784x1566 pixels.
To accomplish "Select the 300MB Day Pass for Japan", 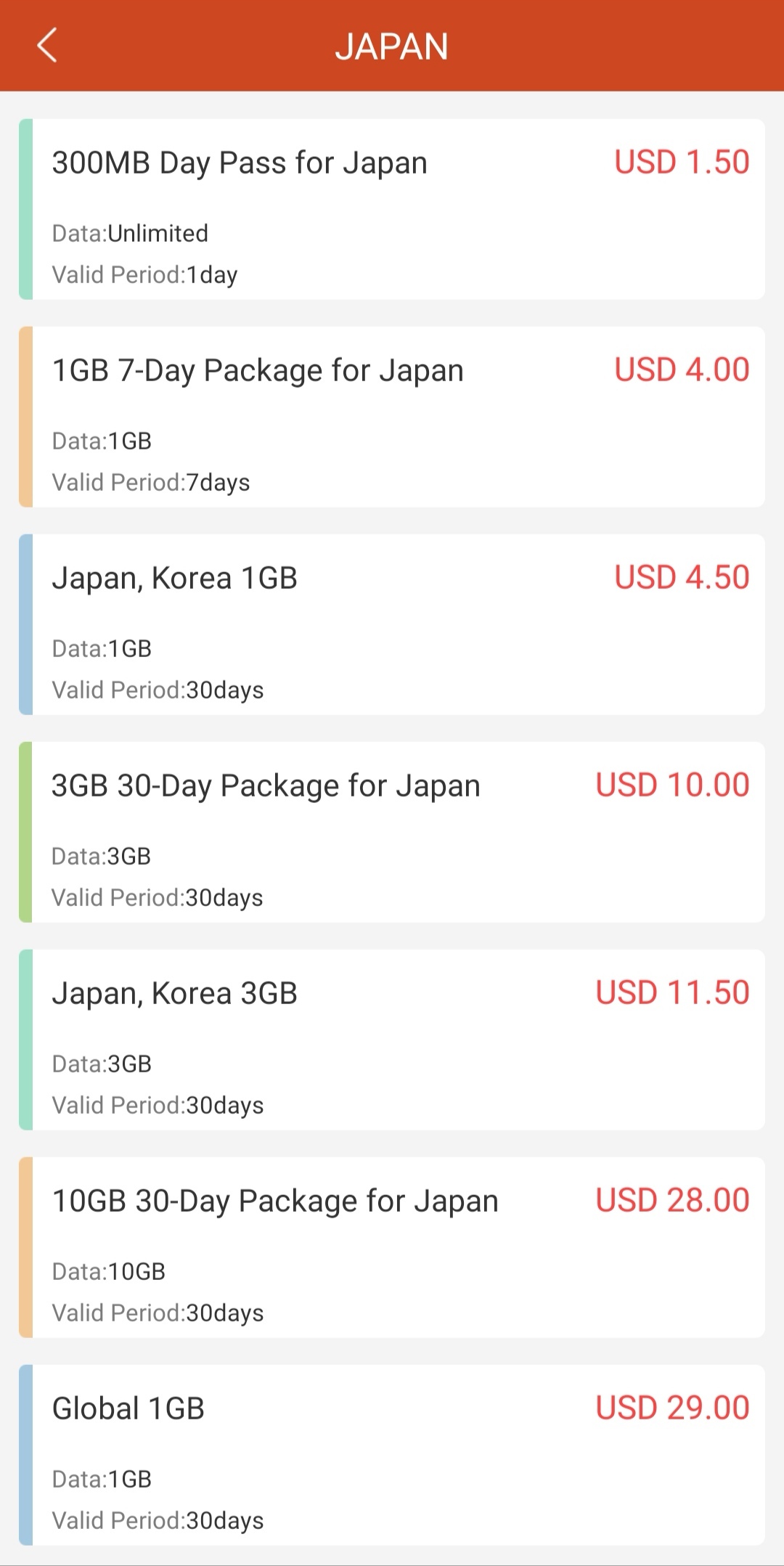I will point(392,209).
